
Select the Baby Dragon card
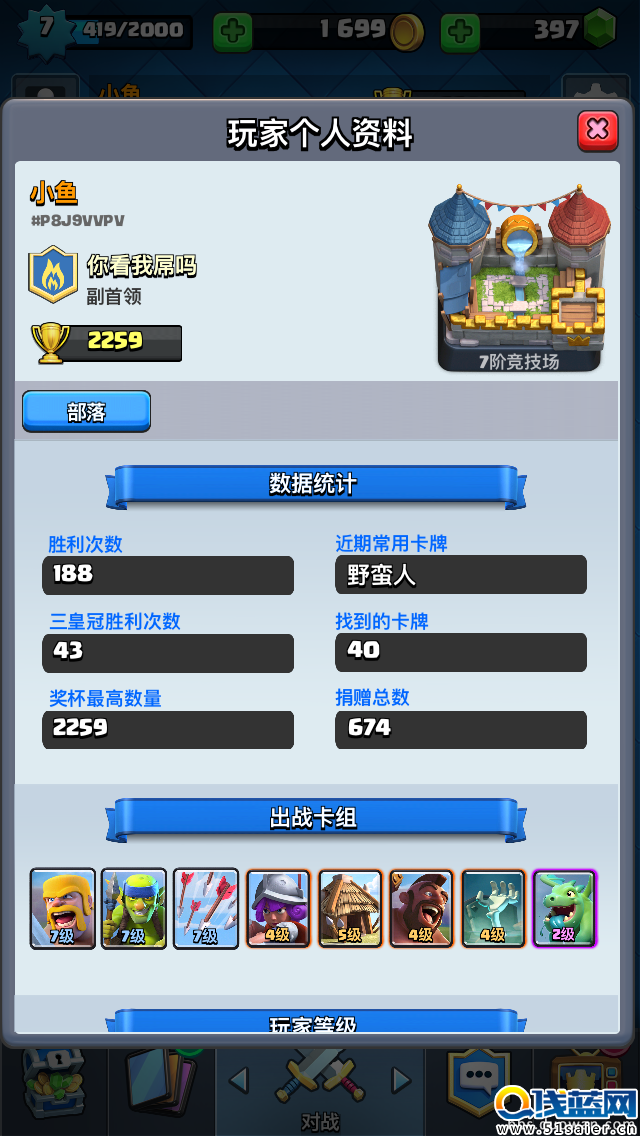coord(565,908)
